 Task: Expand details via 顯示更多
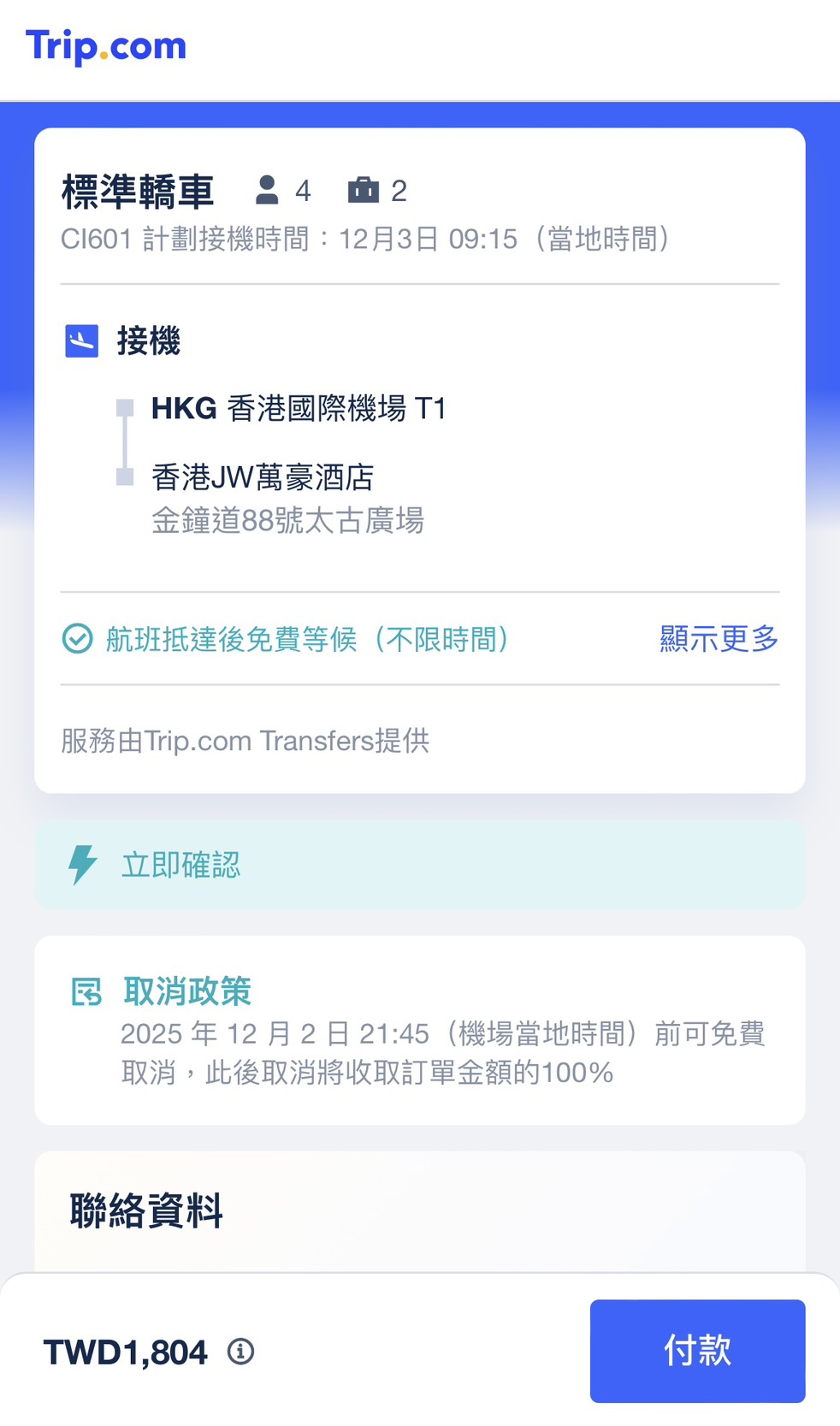719,638
